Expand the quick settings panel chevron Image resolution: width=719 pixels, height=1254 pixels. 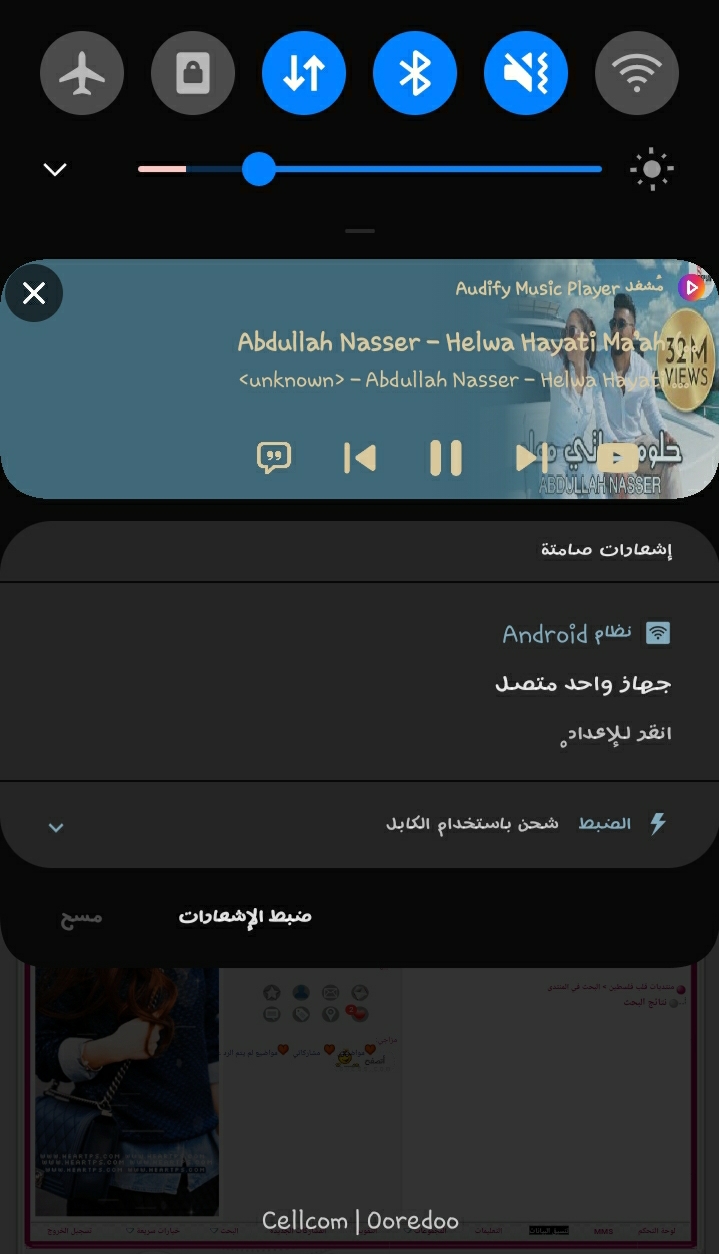tap(55, 169)
